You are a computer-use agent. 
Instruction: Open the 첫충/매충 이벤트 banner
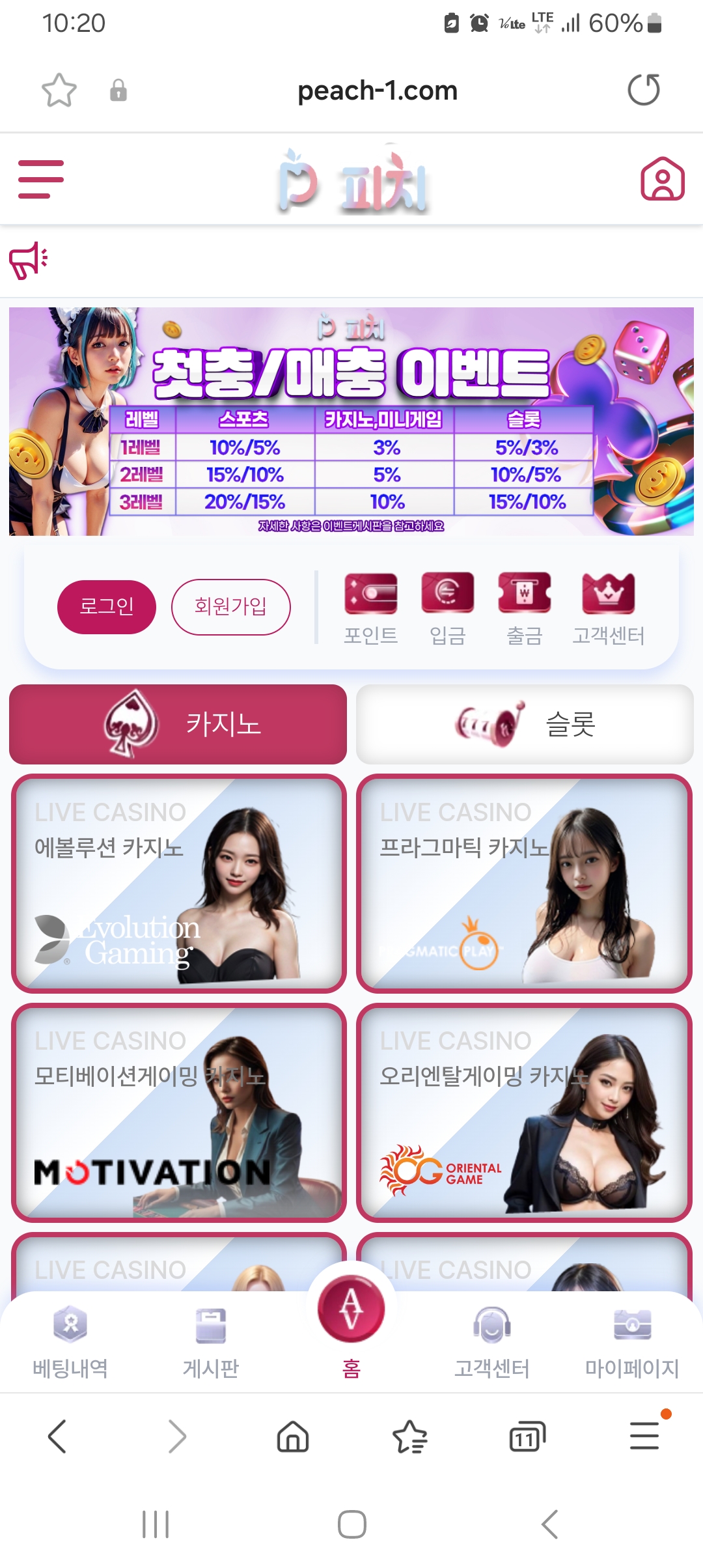tap(351, 421)
